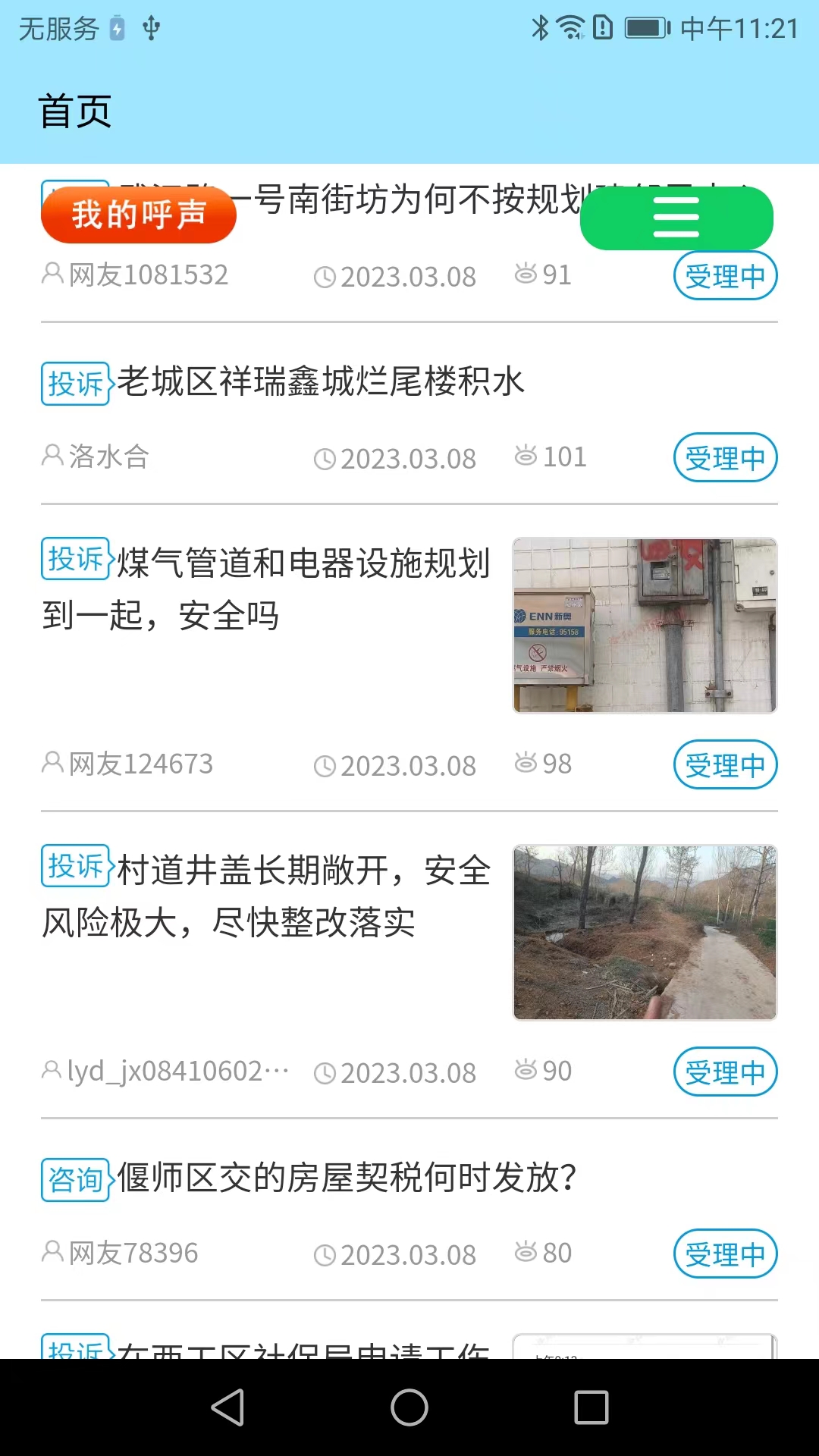The width and height of the screenshot is (819, 1456).
Task: Open the post titled 老城区祥瑞鑫城烂尾楼积水
Action: point(322,382)
